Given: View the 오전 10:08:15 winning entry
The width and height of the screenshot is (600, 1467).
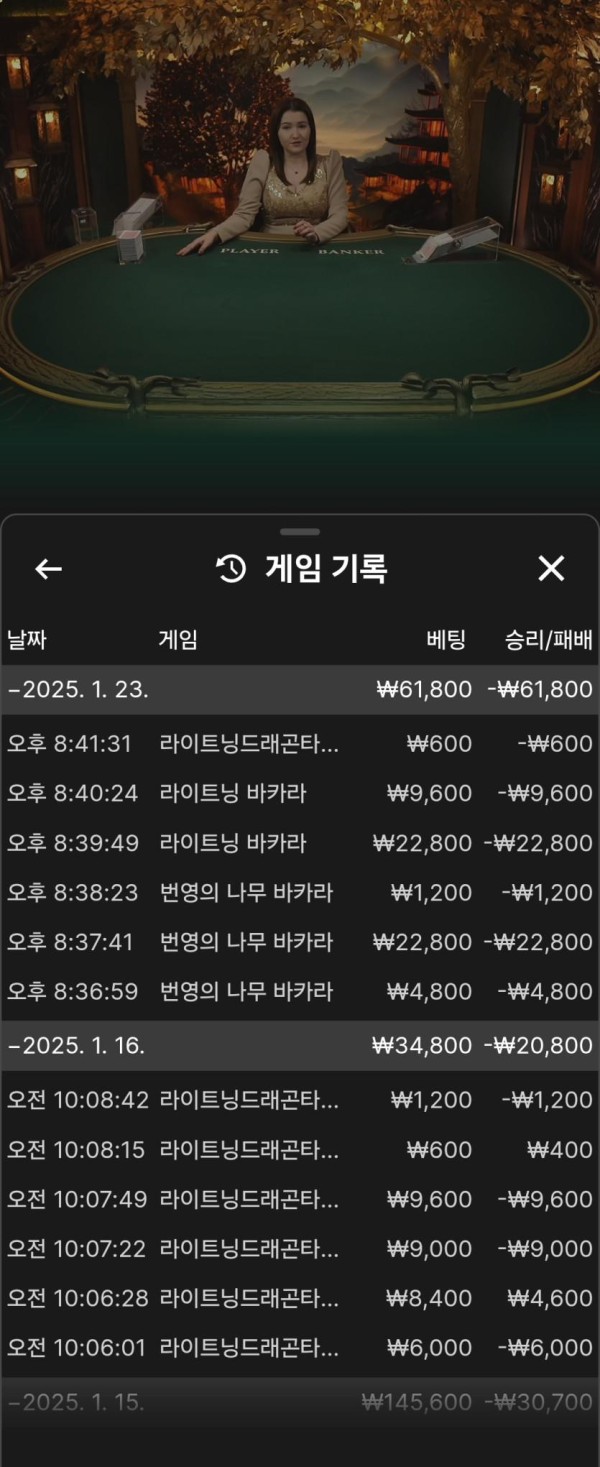Looking at the screenshot, I should click(300, 1150).
